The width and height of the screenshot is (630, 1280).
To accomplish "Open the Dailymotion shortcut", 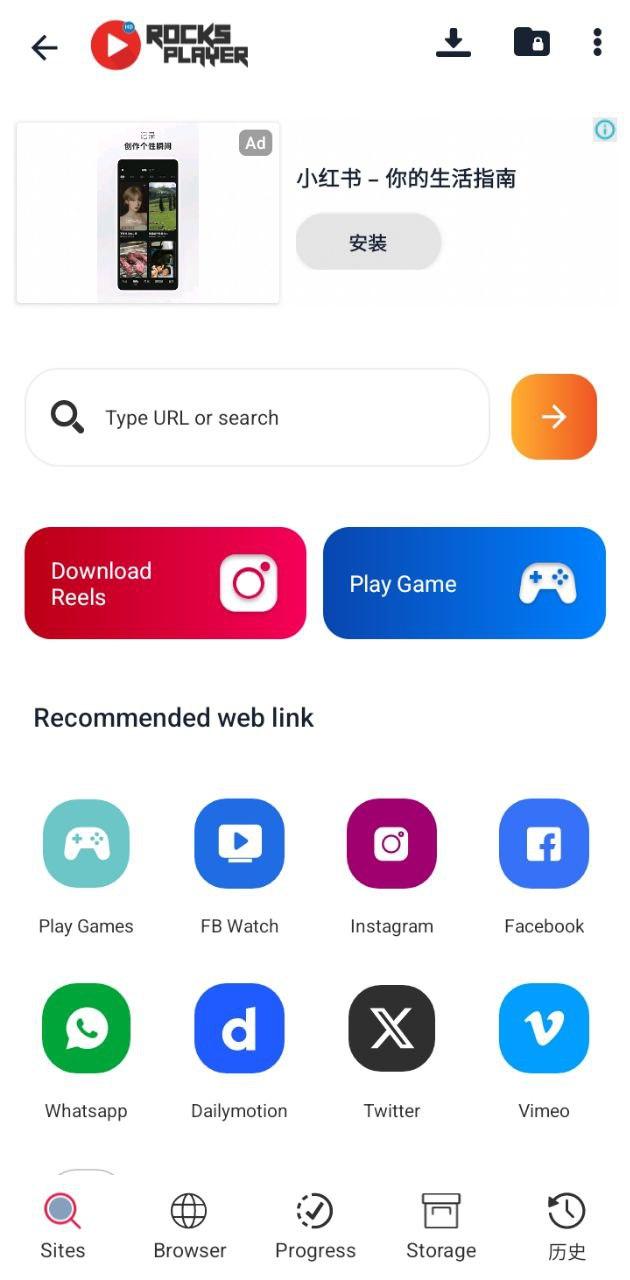I will [239, 1028].
